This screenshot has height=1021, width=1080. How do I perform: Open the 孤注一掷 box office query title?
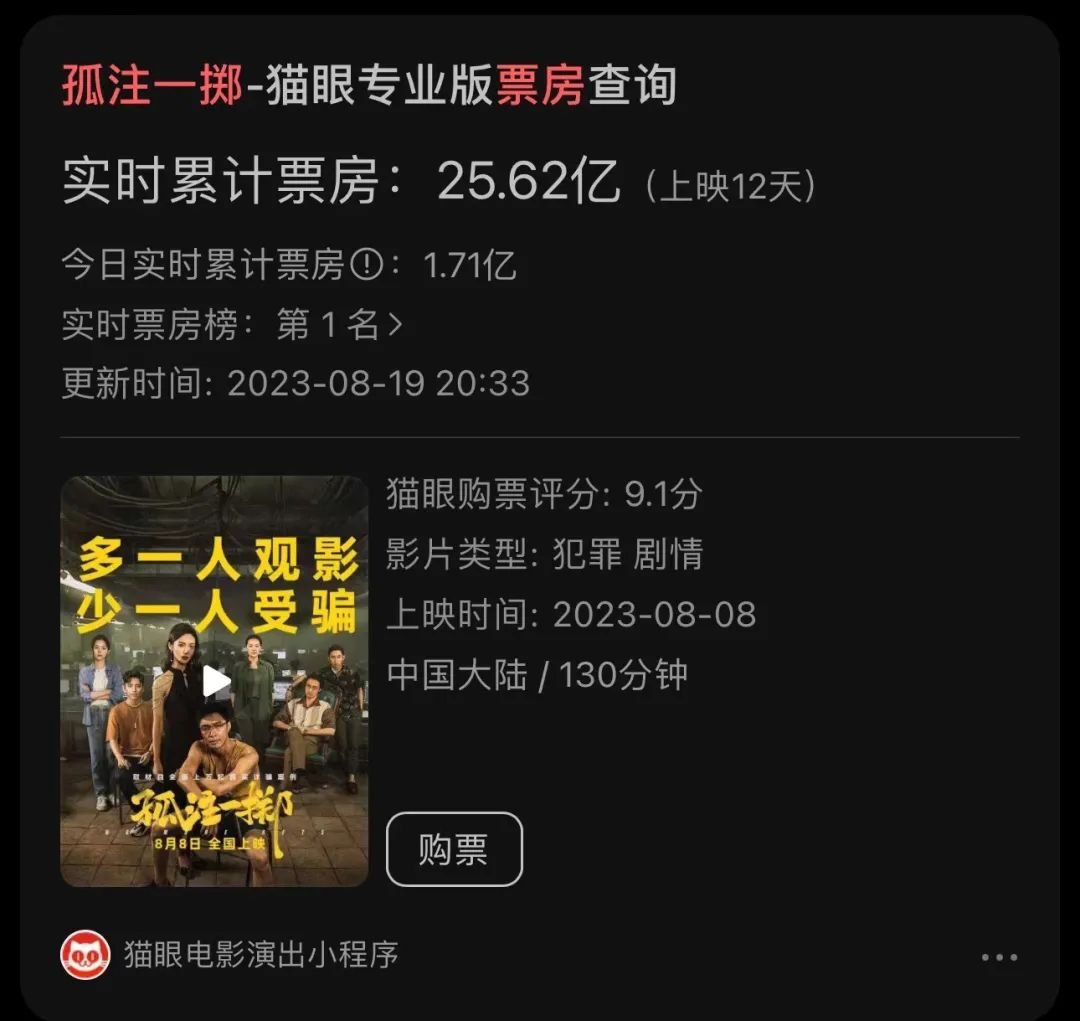[368, 86]
